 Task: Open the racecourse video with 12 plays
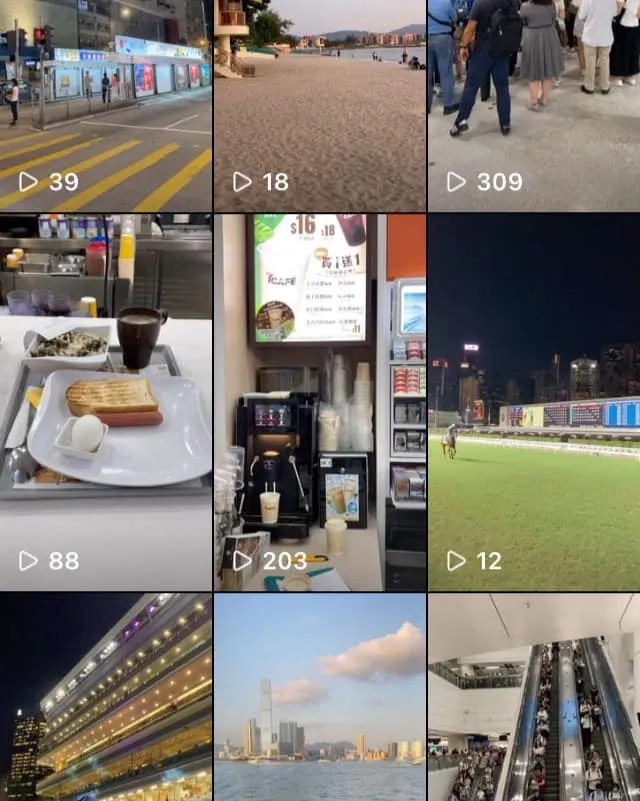(x=534, y=403)
